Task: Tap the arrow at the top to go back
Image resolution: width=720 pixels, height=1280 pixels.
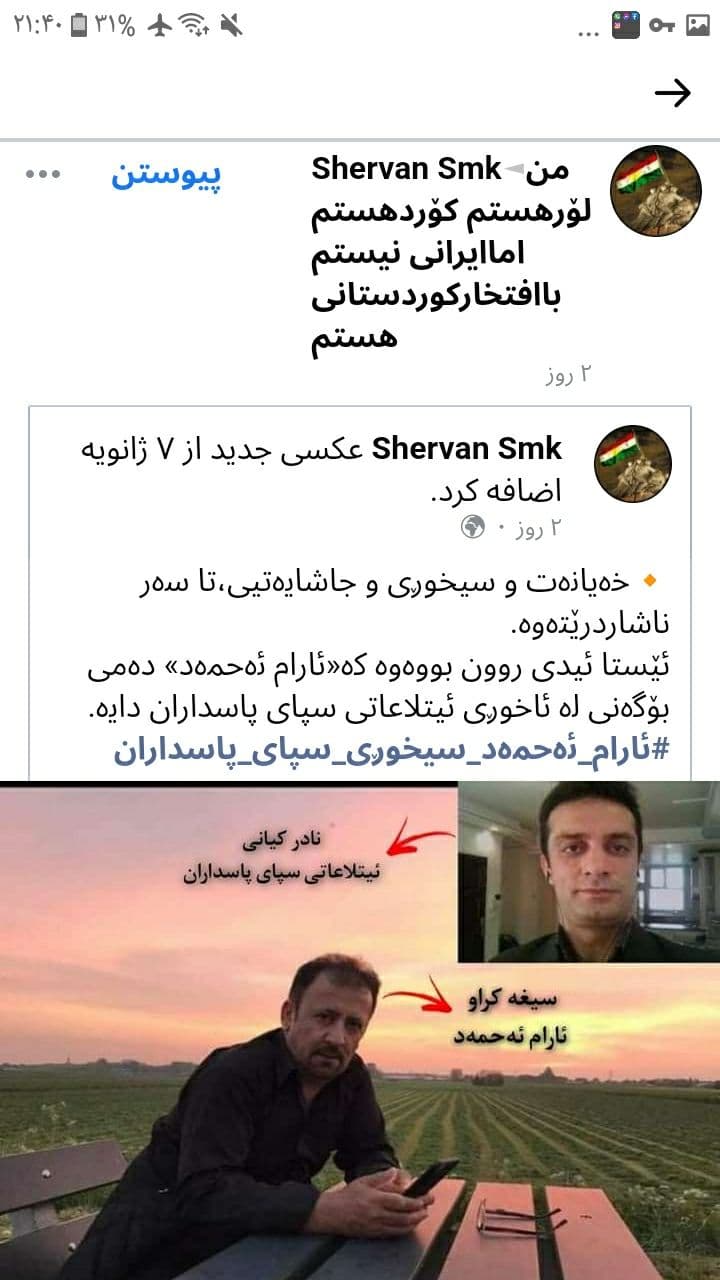Action: (673, 93)
